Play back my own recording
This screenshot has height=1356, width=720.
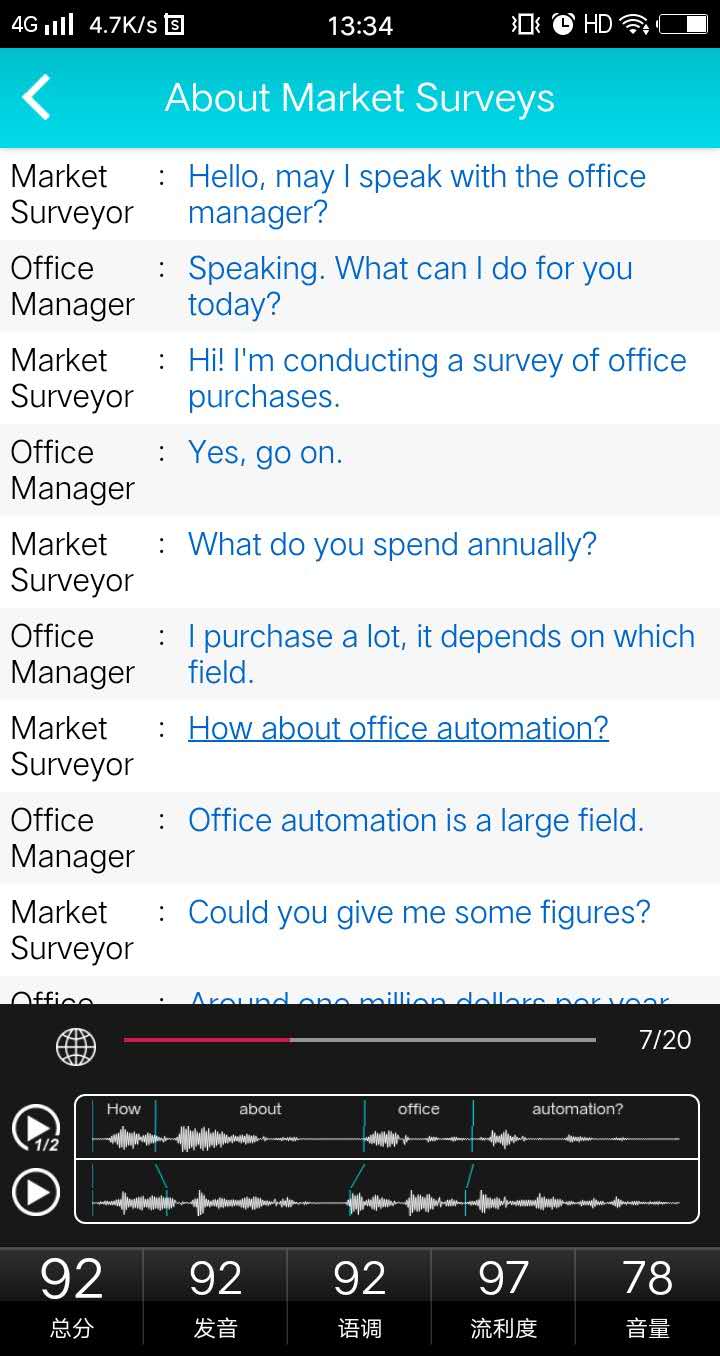pyautogui.click(x=36, y=1193)
